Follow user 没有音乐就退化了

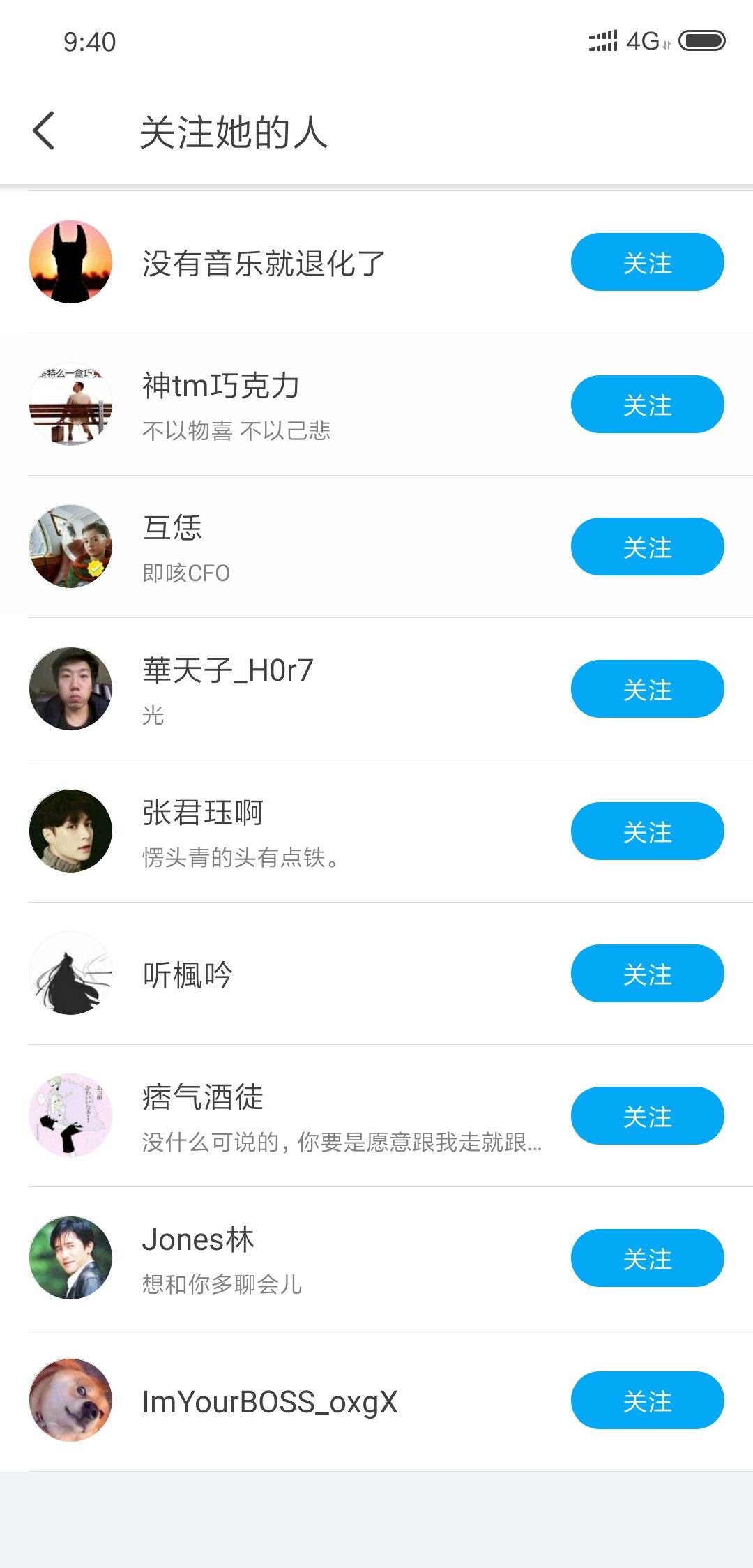647,262
